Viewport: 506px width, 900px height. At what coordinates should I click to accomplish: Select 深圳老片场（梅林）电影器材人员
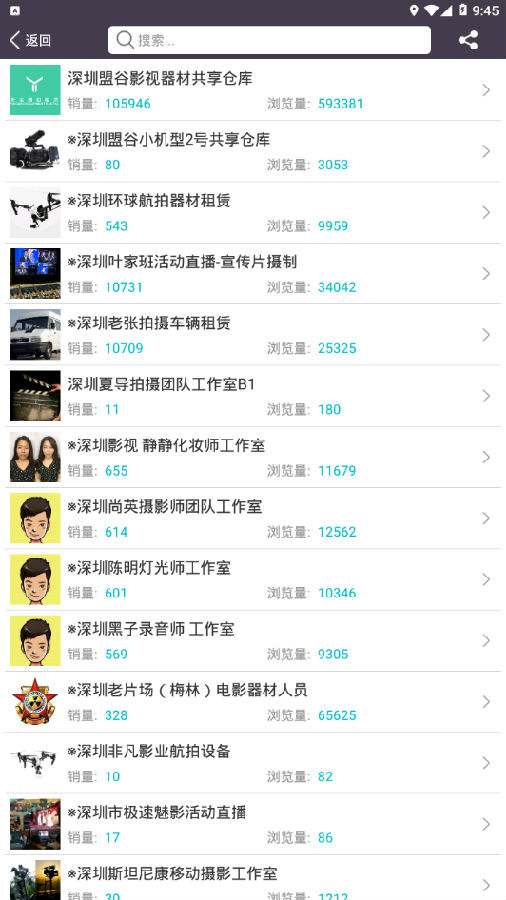click(253, 702)
